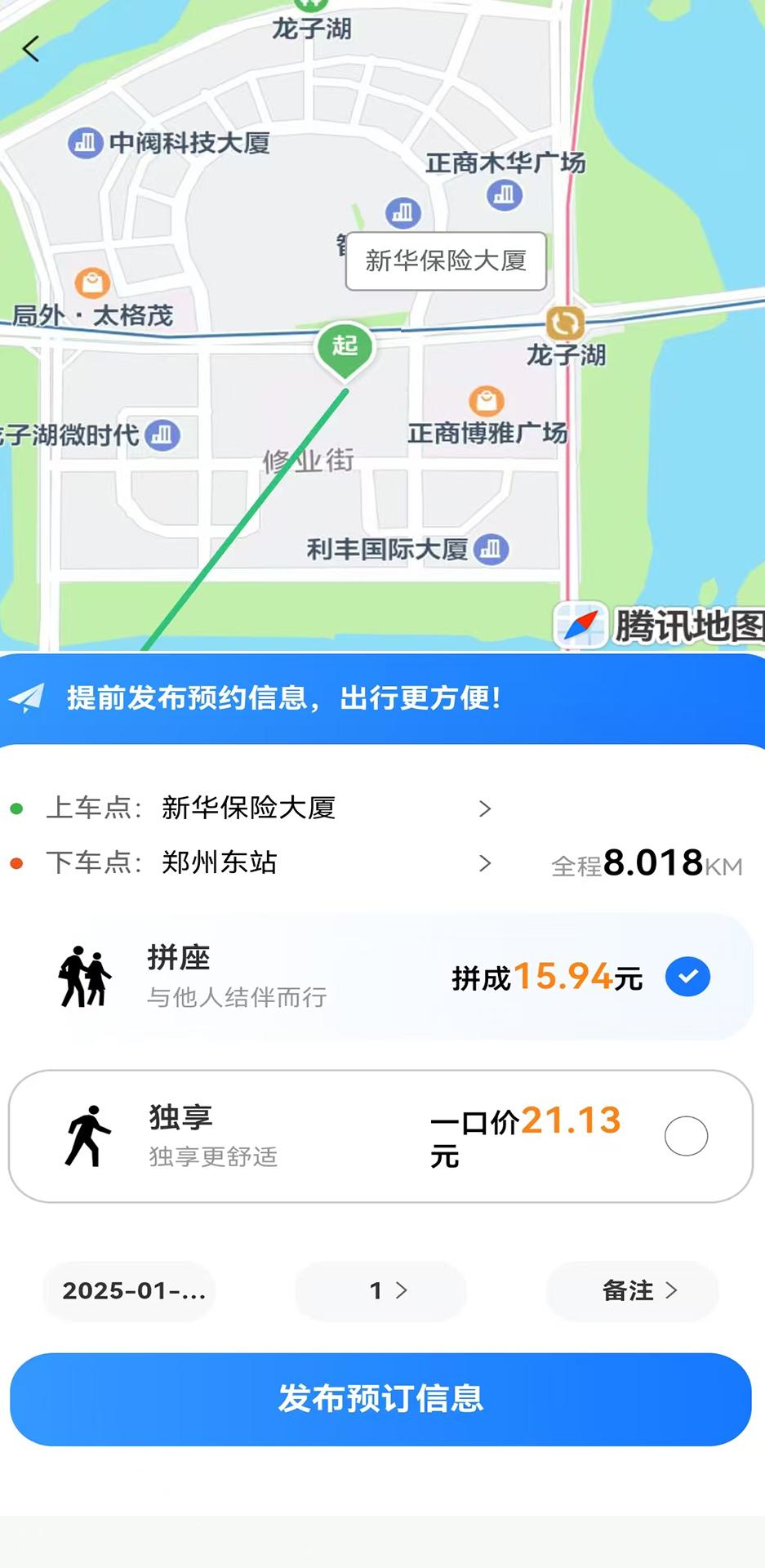Viewport: 765px width, 1568px height.
Task: Click the 利丰国际大厦 building icon
Action: point(490,548)
